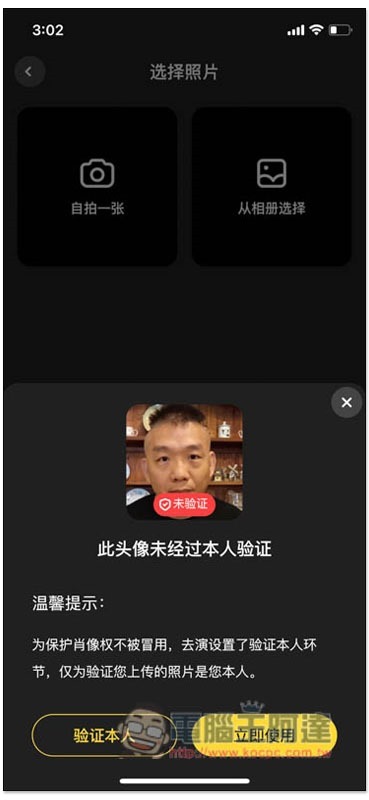Viewport: 369px width, 800px height.
Task: Choose 自拍一张 to take a selfie
Action: (97, 186)
